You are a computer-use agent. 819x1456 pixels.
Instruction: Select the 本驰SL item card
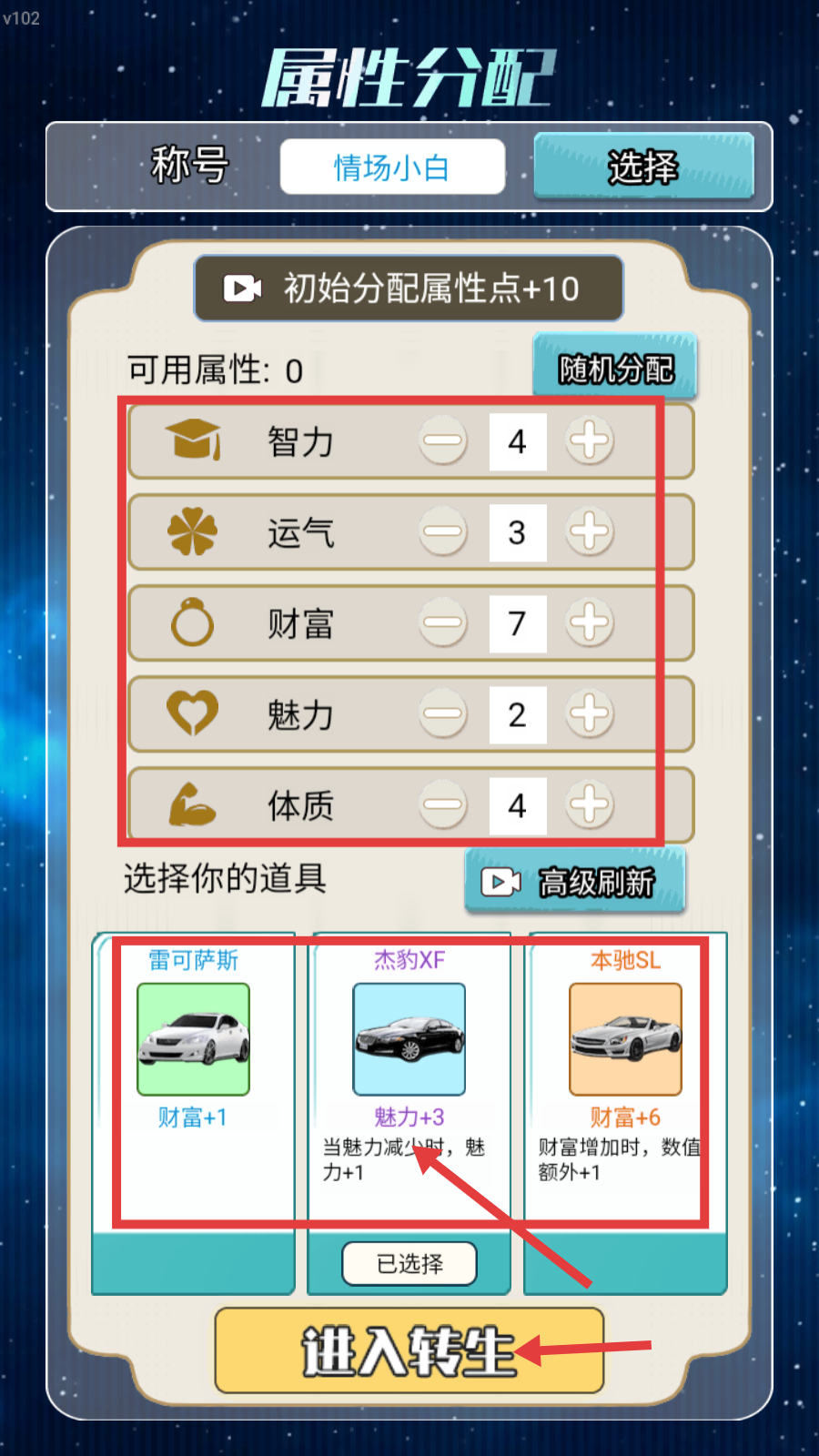(x=625, y=1074)
